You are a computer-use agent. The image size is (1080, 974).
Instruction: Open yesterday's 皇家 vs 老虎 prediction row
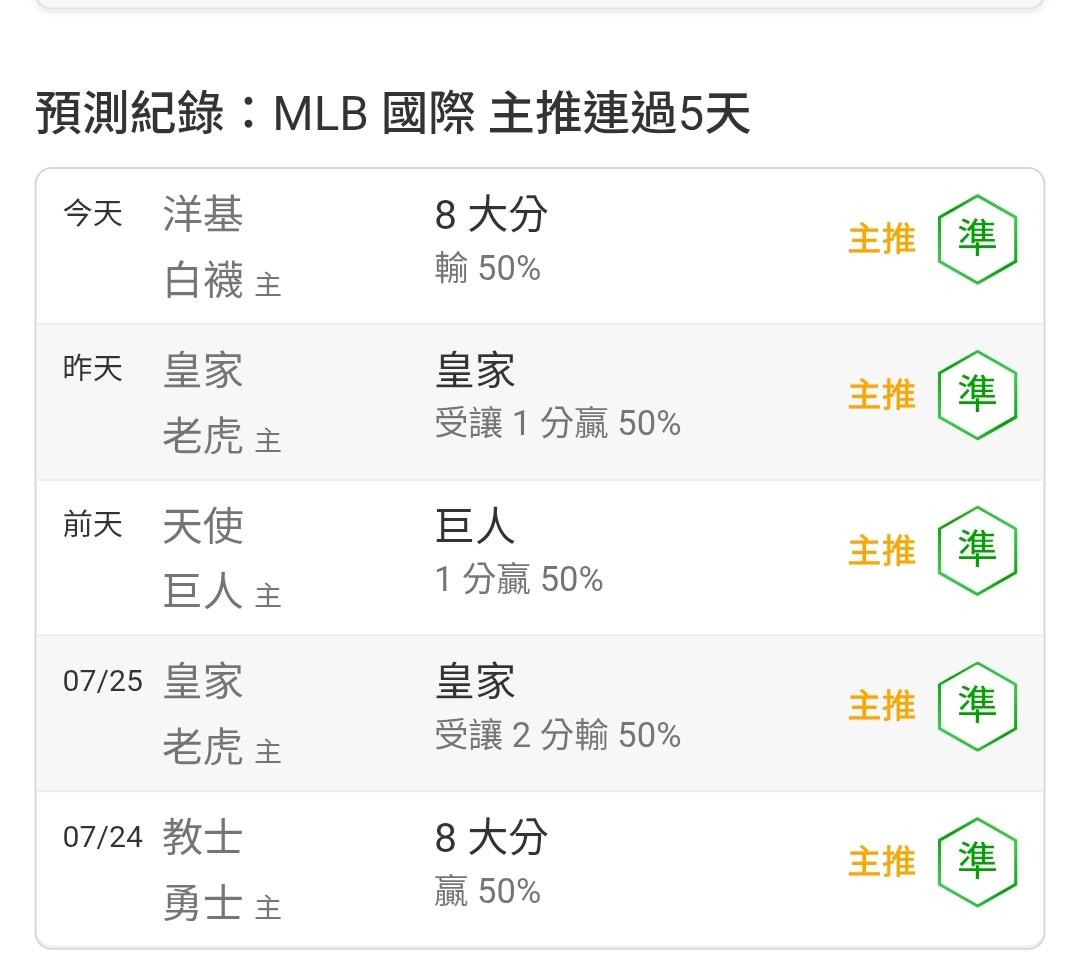[x=540, y=402]
